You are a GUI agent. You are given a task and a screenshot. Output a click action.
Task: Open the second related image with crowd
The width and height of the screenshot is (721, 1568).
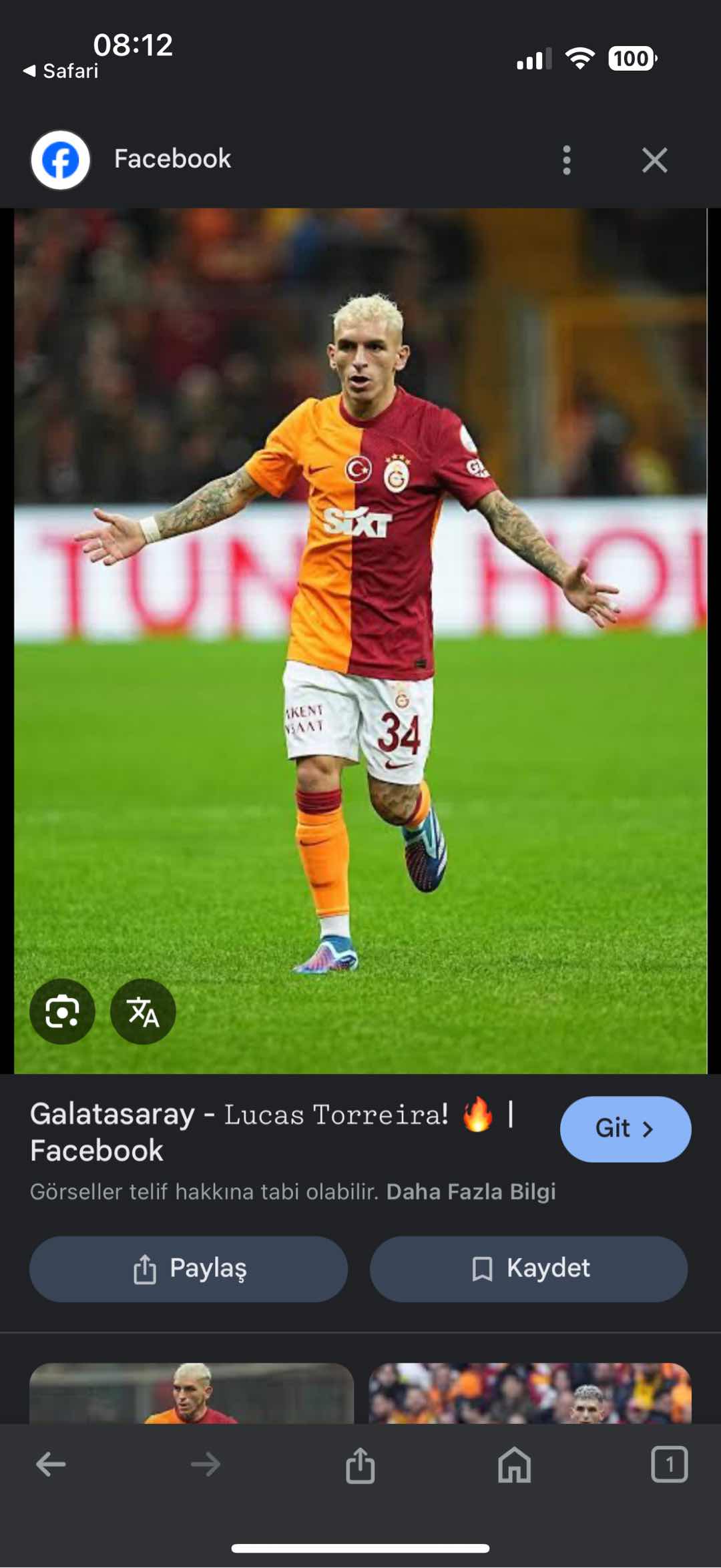tap(530, 1393)
